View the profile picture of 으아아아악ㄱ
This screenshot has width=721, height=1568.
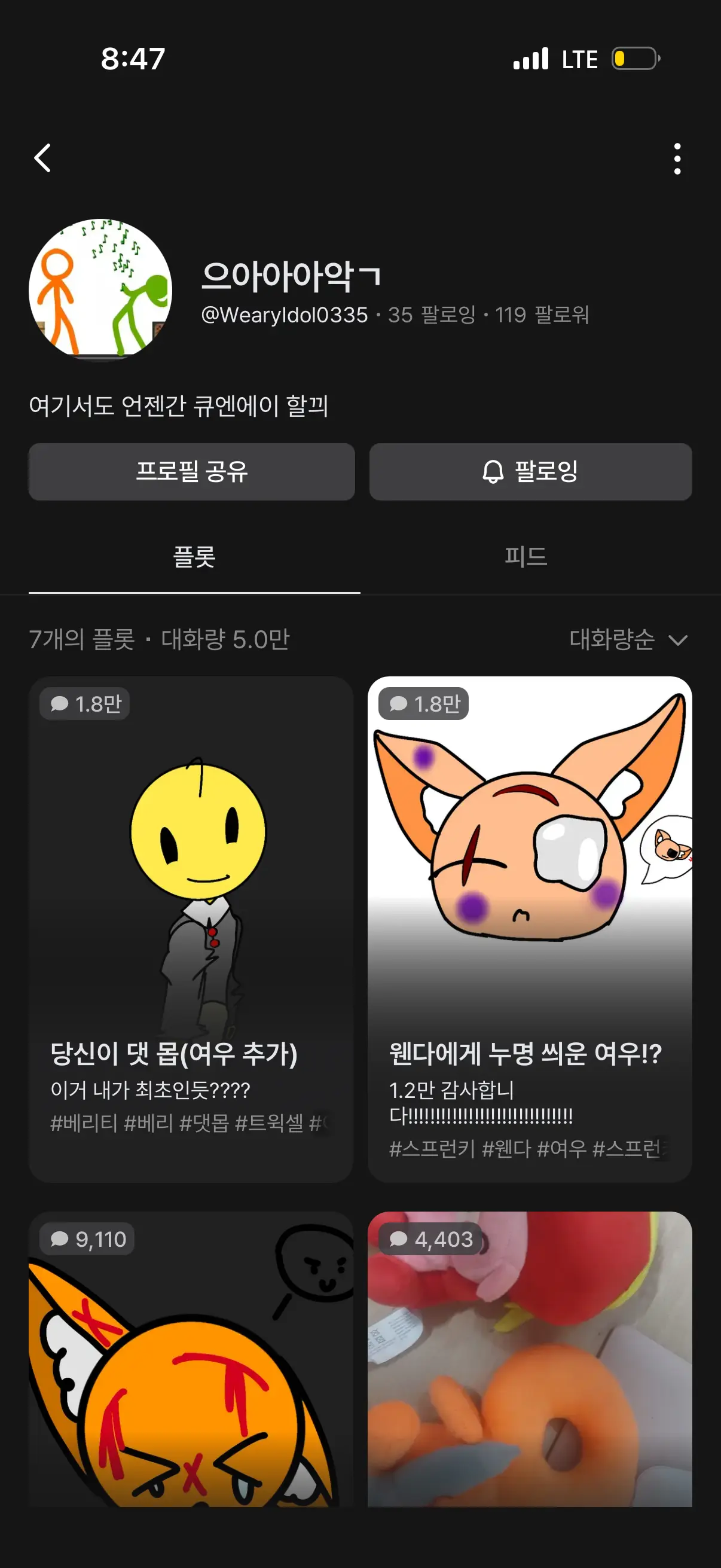(100, 291)
